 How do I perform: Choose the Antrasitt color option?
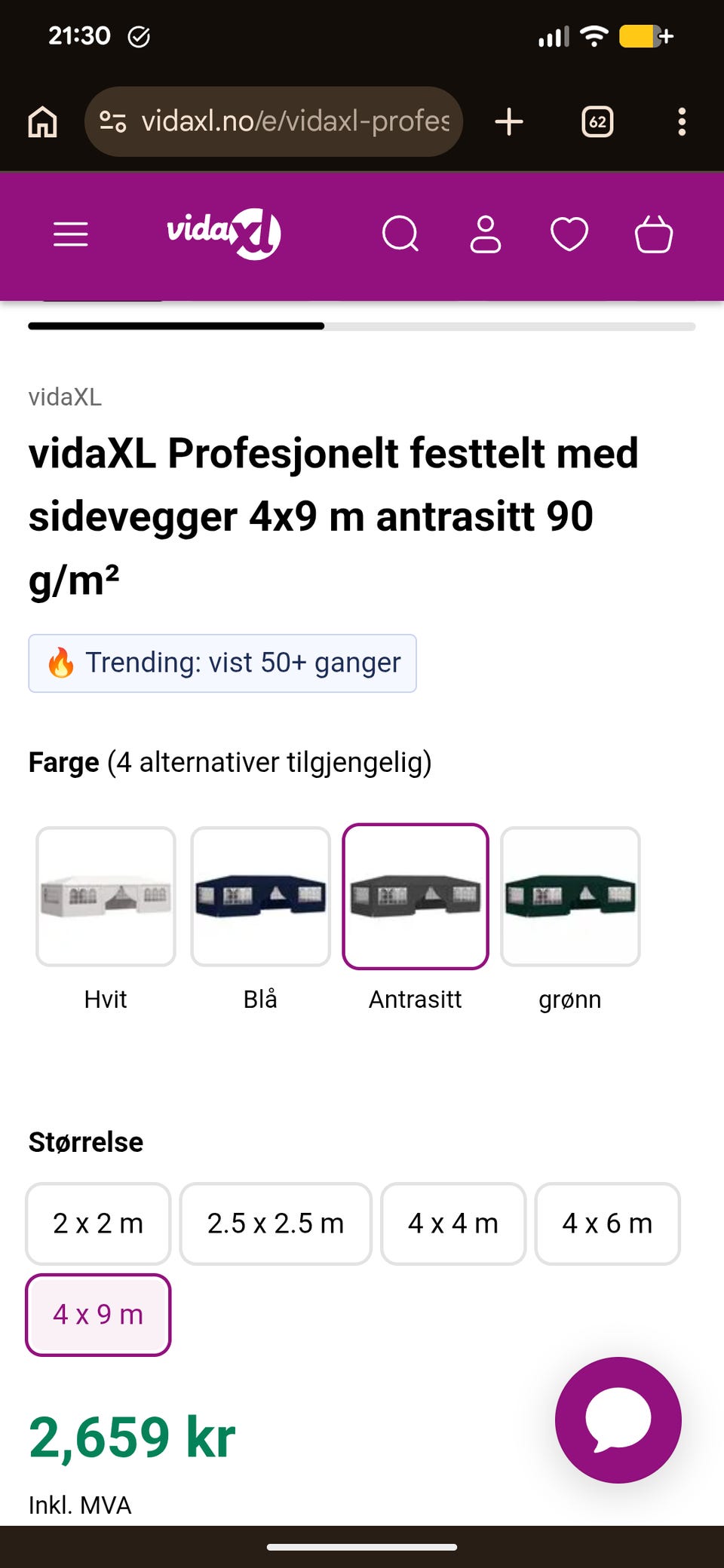[416, 896]
